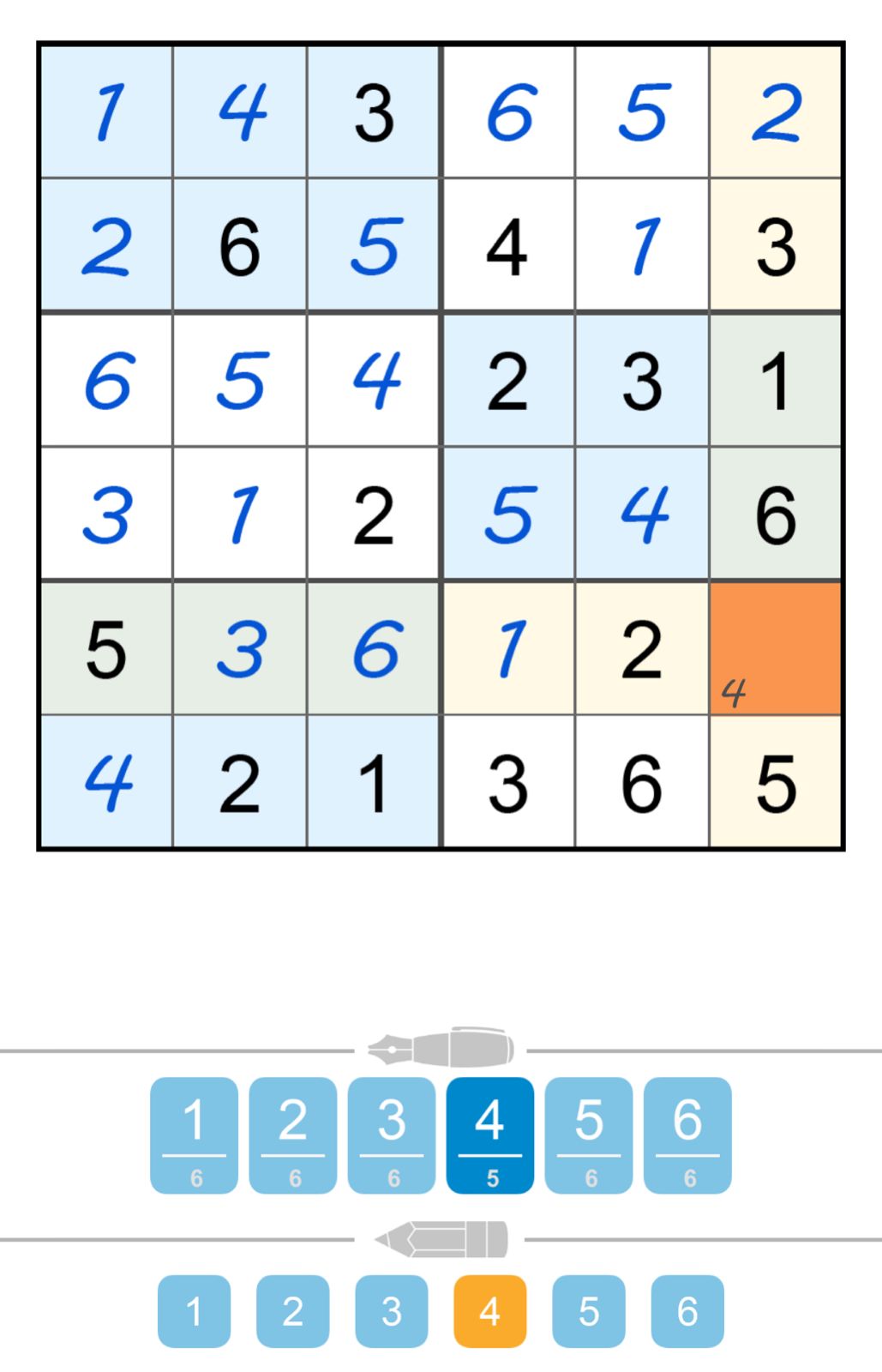The image size is (882, 1372).
Task: Select the cell with blue handwritten 5 in row four
Action: 507,513
